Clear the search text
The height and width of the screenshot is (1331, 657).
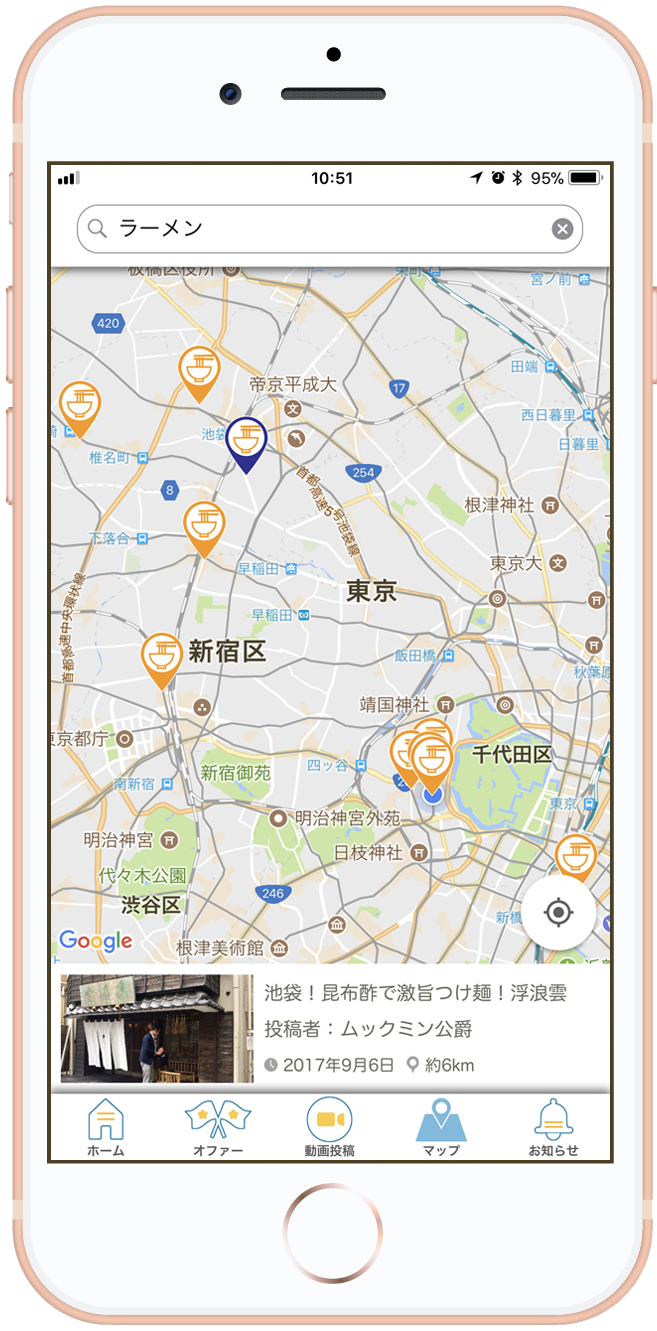562,230
